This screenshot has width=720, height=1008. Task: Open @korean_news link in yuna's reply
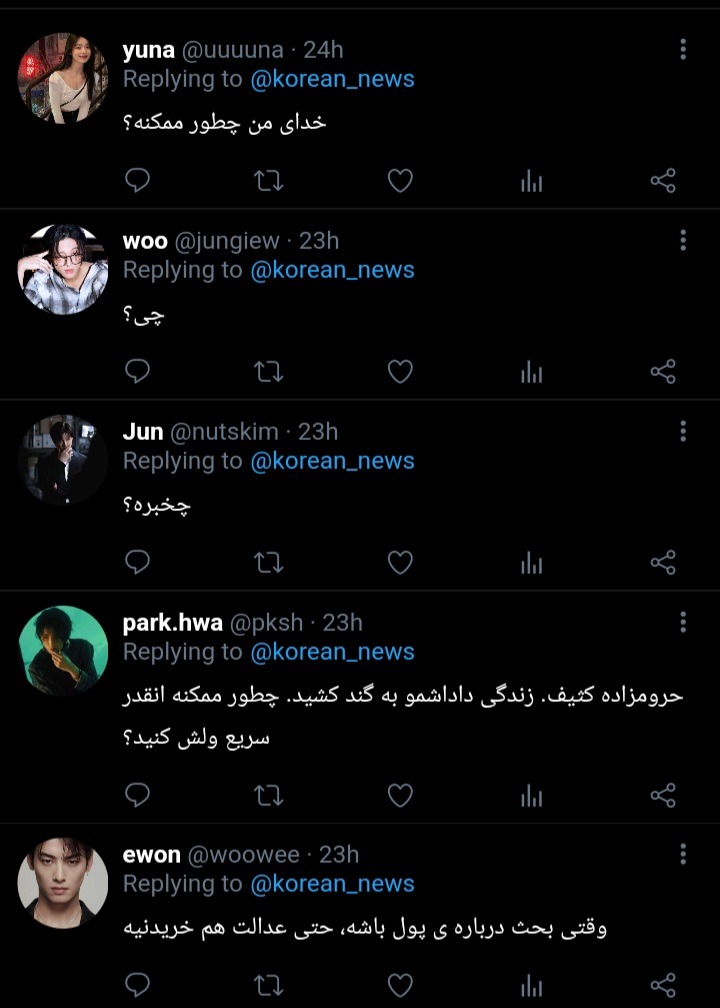click(332, 79)
